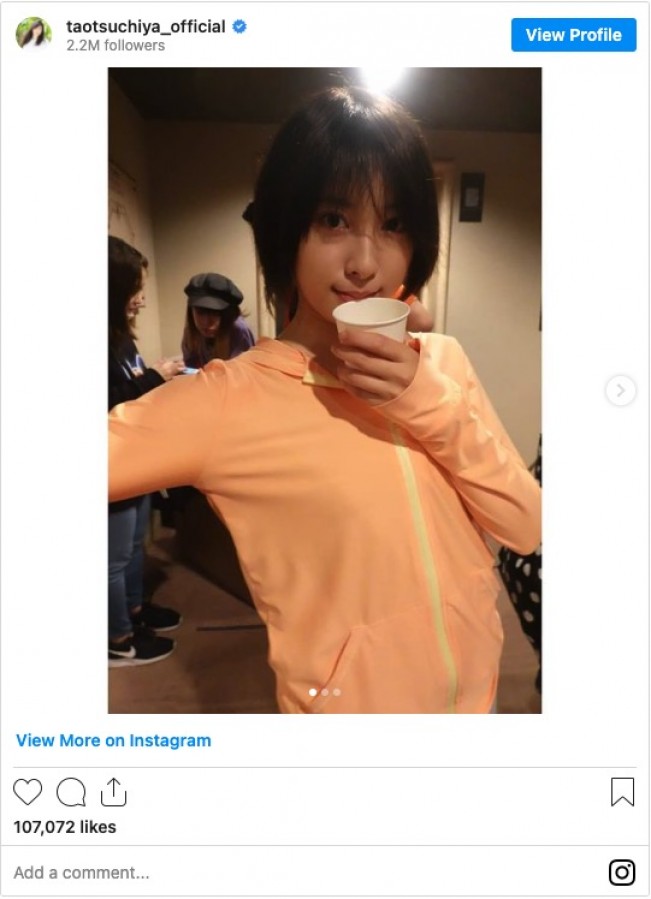Follow the View More on Instagram link
The image size is (651, 899).
[x=113, y=741]
